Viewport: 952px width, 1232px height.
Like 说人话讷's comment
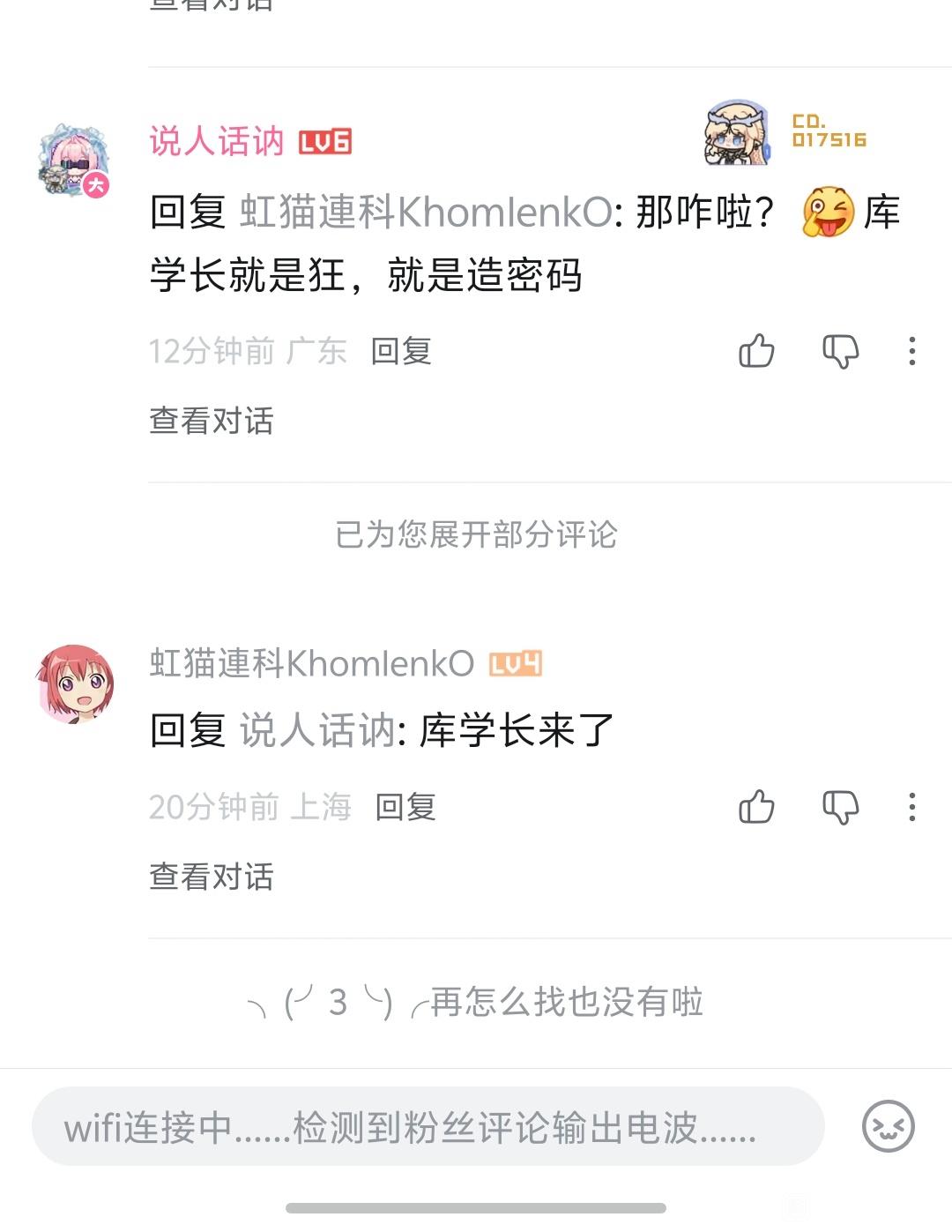(756, 351)
